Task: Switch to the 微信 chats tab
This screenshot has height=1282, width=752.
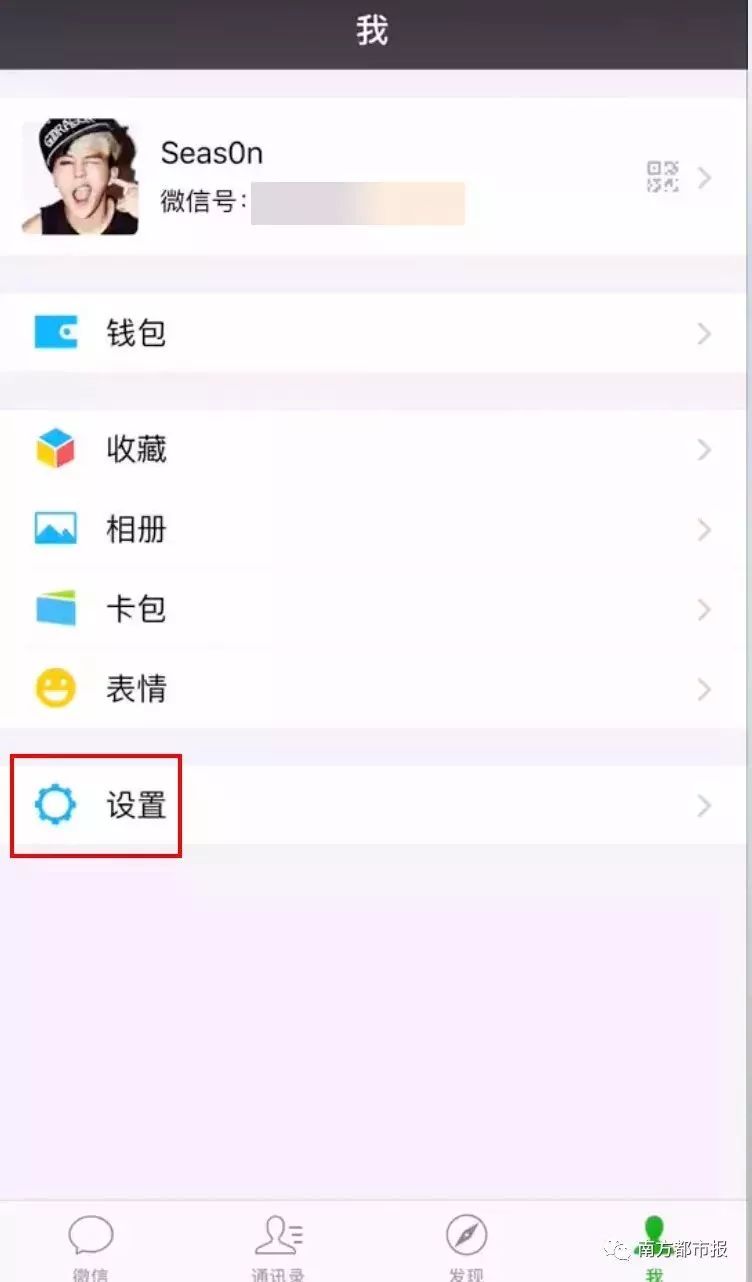Action: click(x=91, y=1245)
